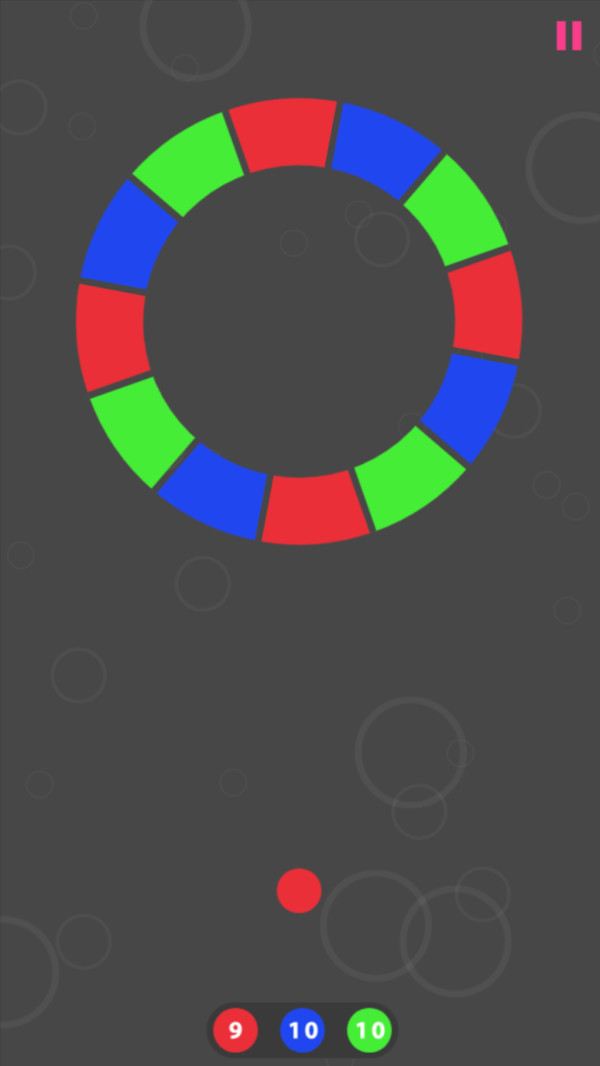Pause the game
The image size is (600, 1066).
(x=569, y=35)
